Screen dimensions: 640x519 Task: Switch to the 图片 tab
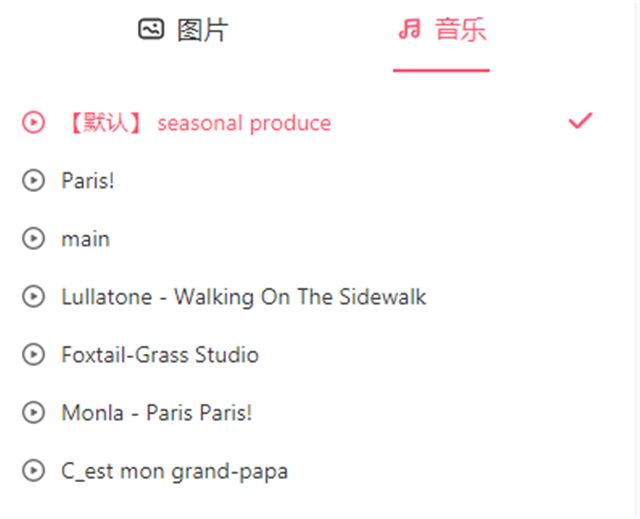click(183, 30)
